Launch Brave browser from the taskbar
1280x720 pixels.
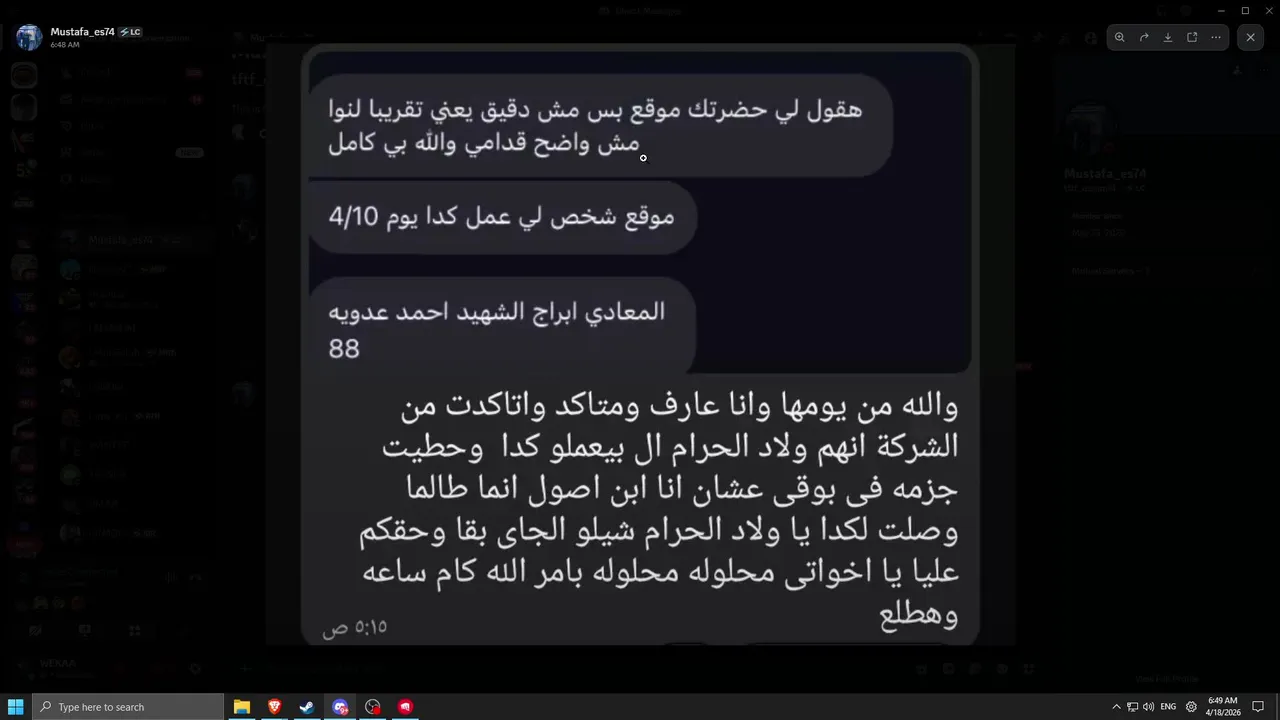point(274,707)
